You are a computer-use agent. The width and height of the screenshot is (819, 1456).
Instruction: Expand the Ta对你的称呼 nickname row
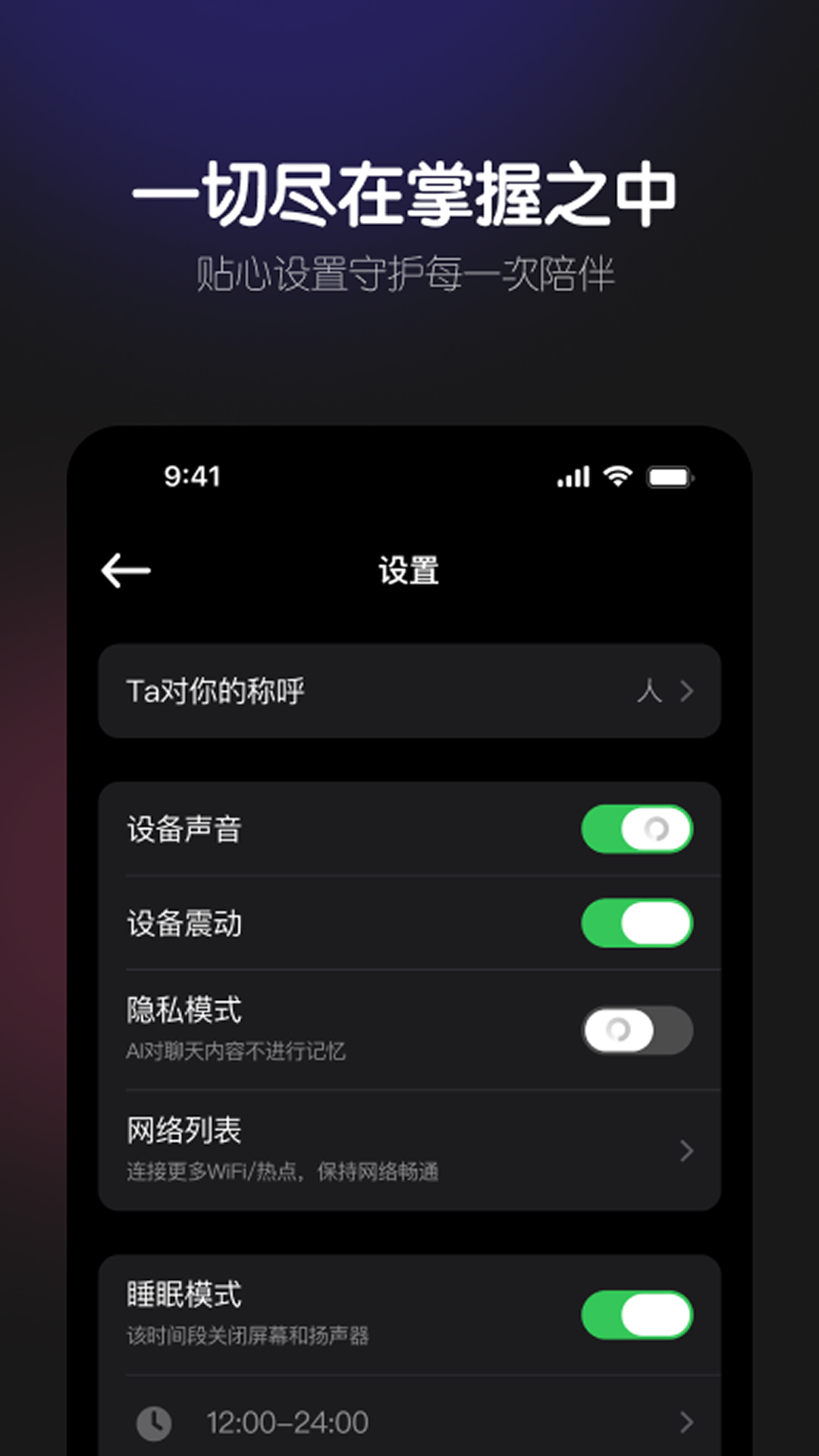tap(409, 691)
